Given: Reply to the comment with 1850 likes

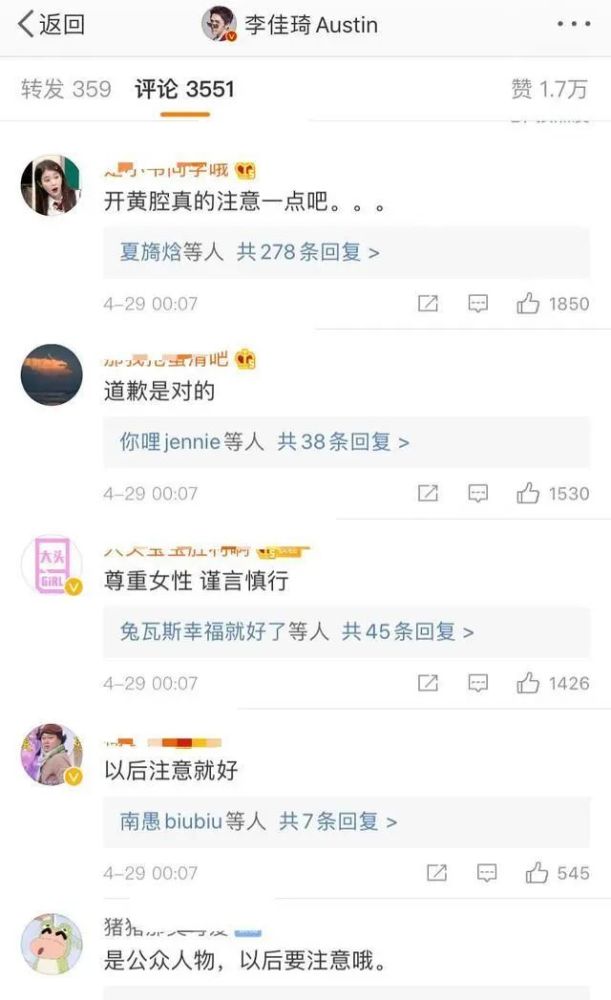Looking at the screenshot, I should tap(478, 304).
